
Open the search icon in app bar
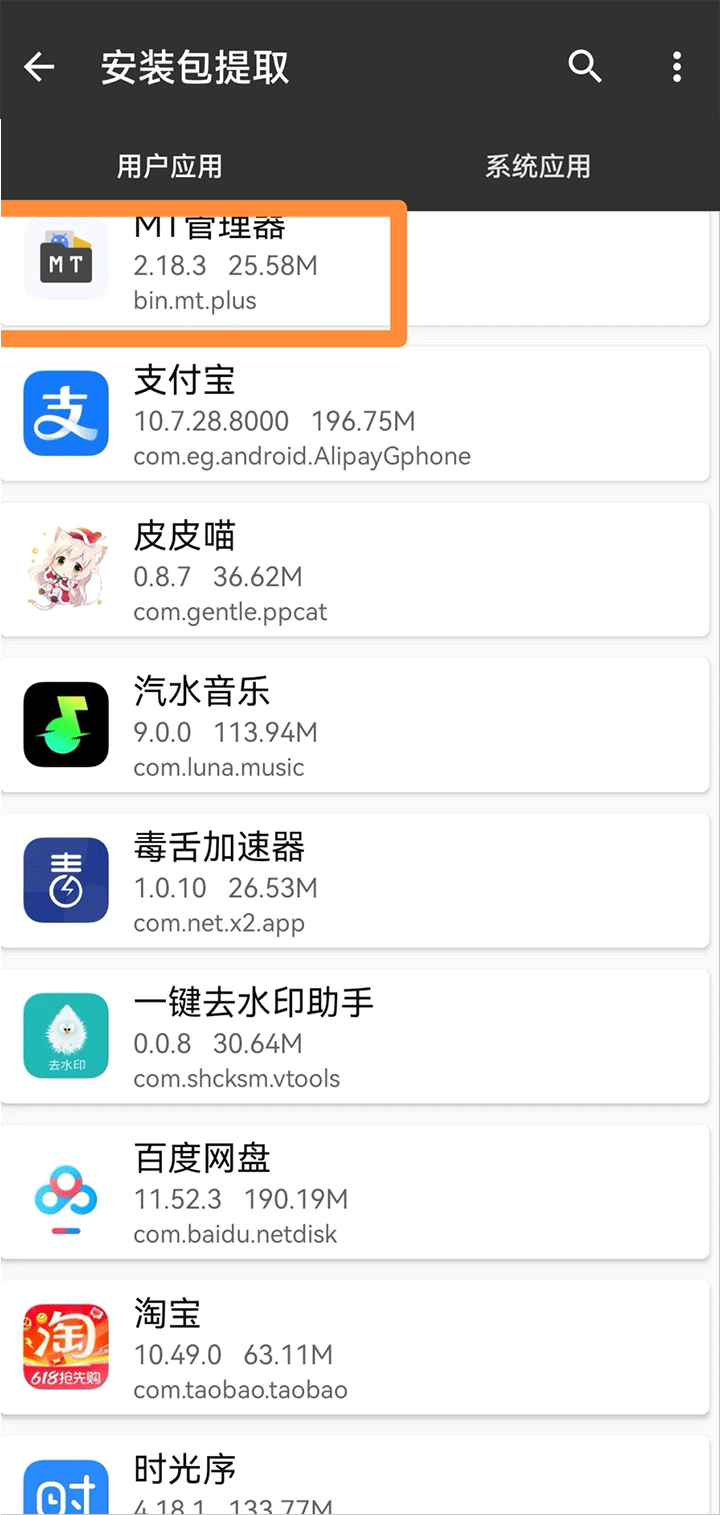tap(585, 66)
